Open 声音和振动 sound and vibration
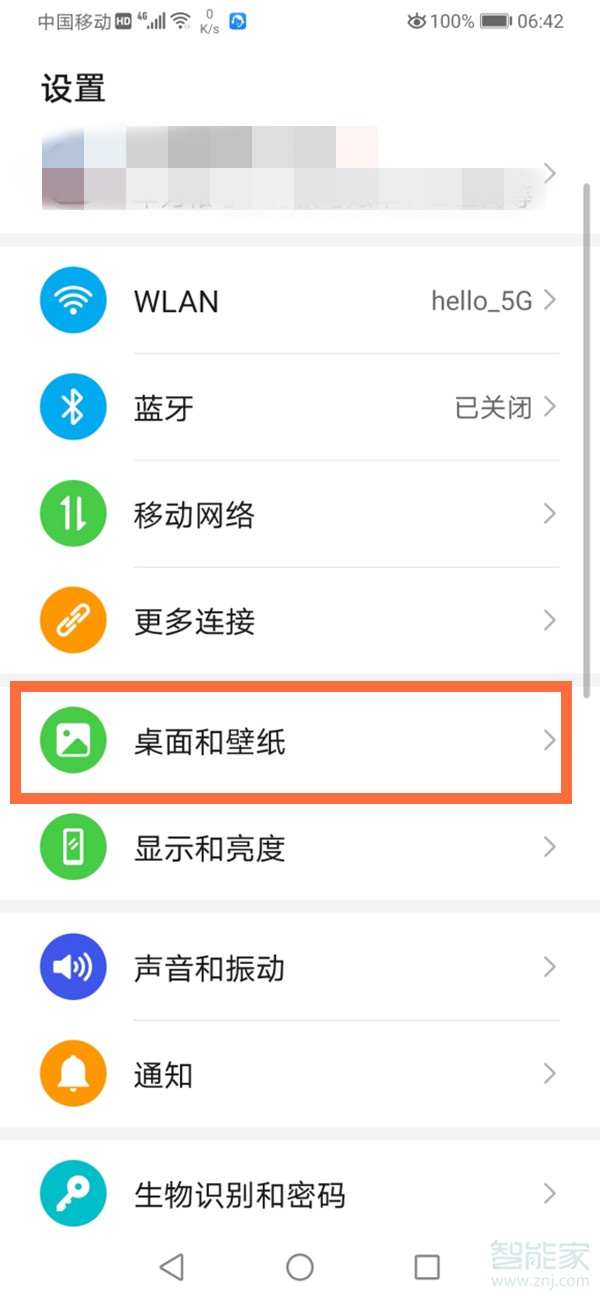 pyautogui.click(x=300, y=967)
